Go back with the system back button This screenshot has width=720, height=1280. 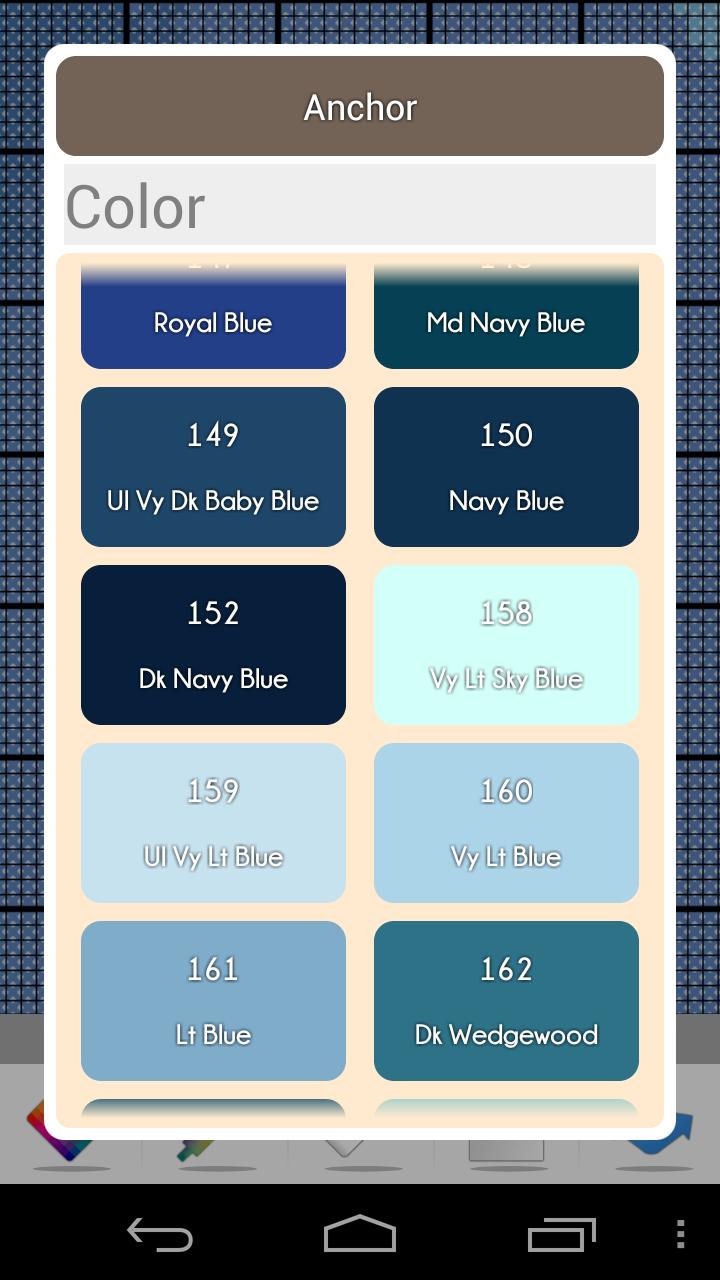tap(160, 1234)
